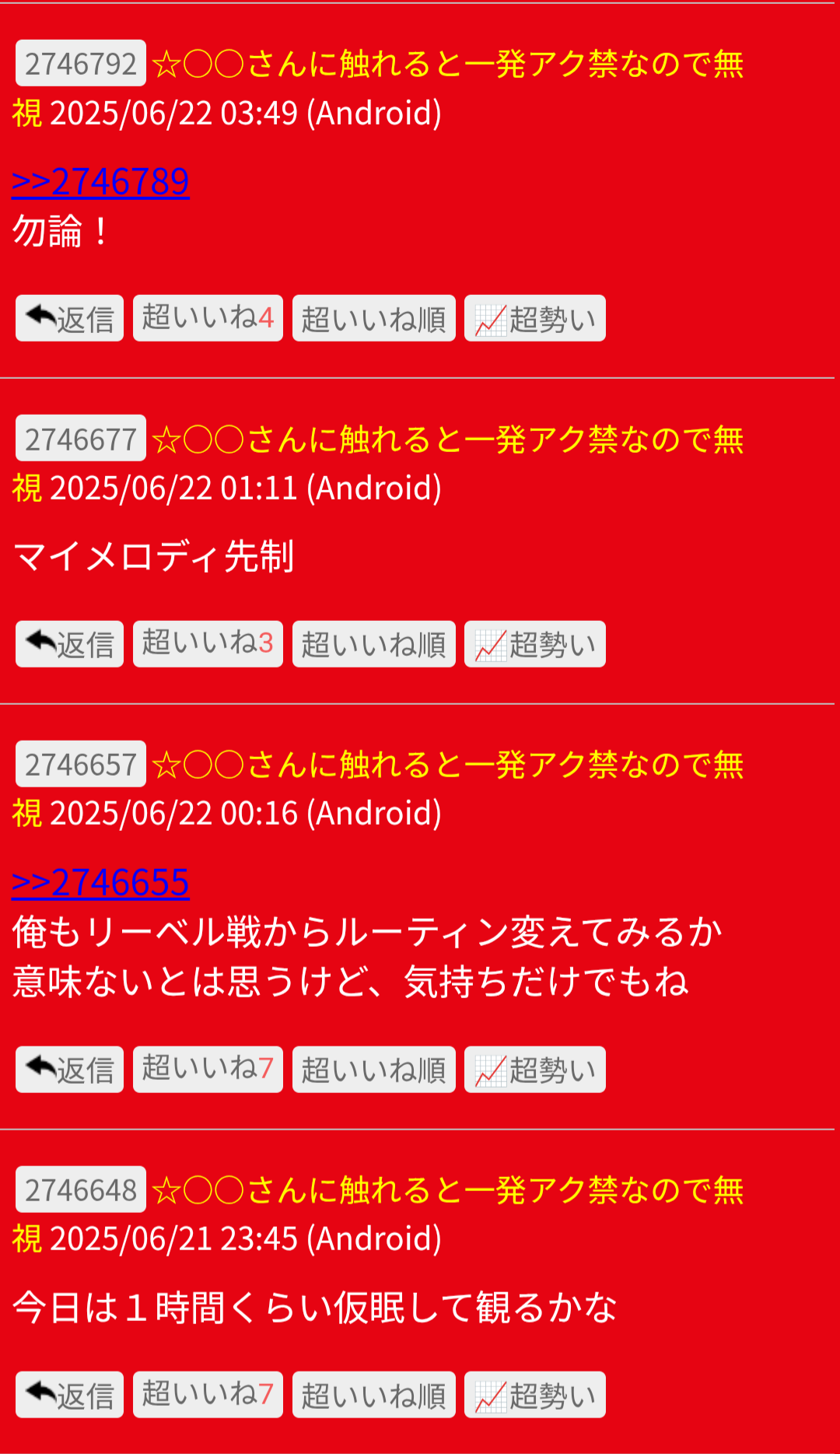
Task: Tap 超いいね順 under post 2746677
Action: [374, 644]
